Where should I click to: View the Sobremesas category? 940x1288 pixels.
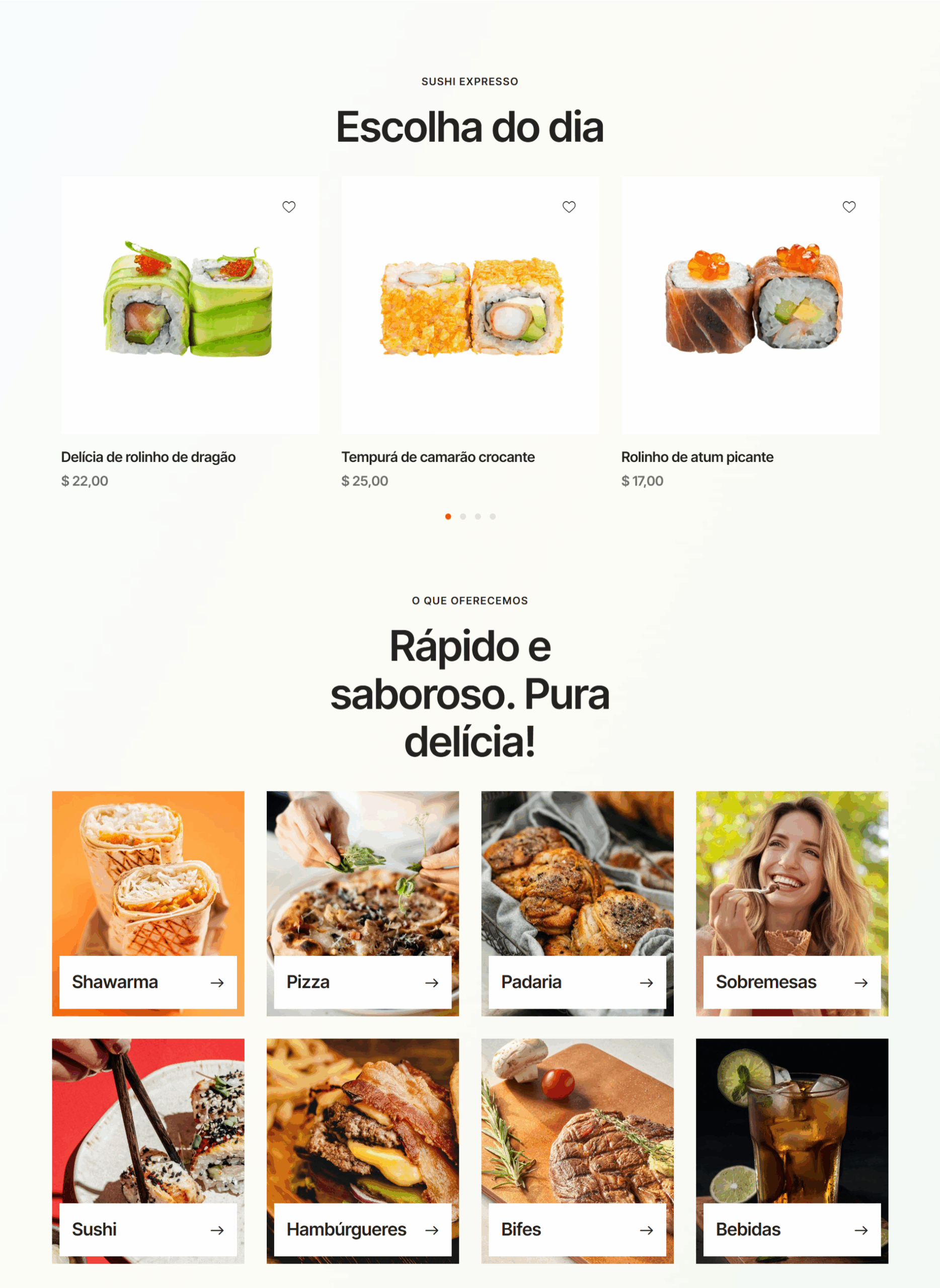(792, 982)
